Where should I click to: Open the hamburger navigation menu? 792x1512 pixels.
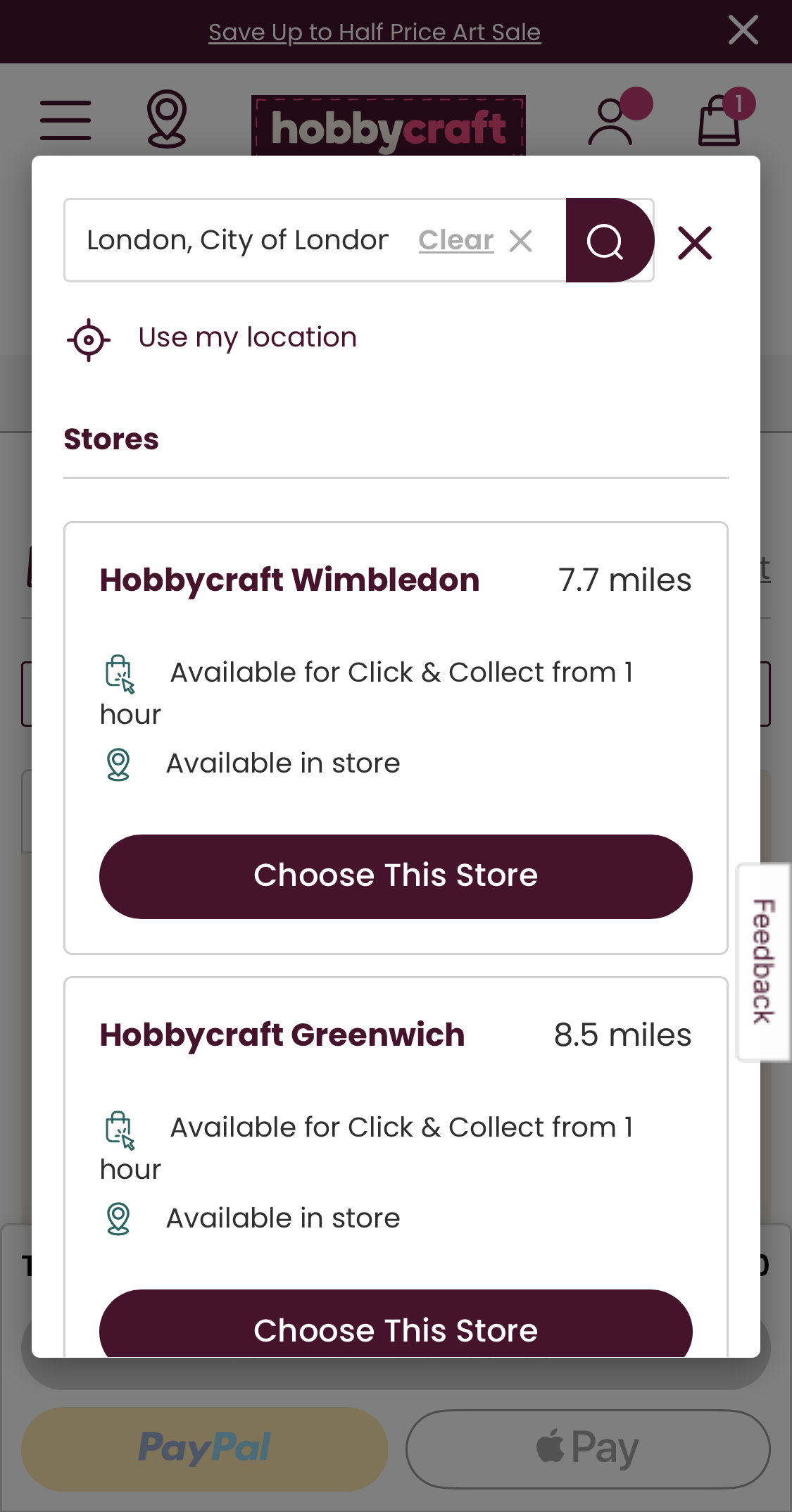[65, 120]
